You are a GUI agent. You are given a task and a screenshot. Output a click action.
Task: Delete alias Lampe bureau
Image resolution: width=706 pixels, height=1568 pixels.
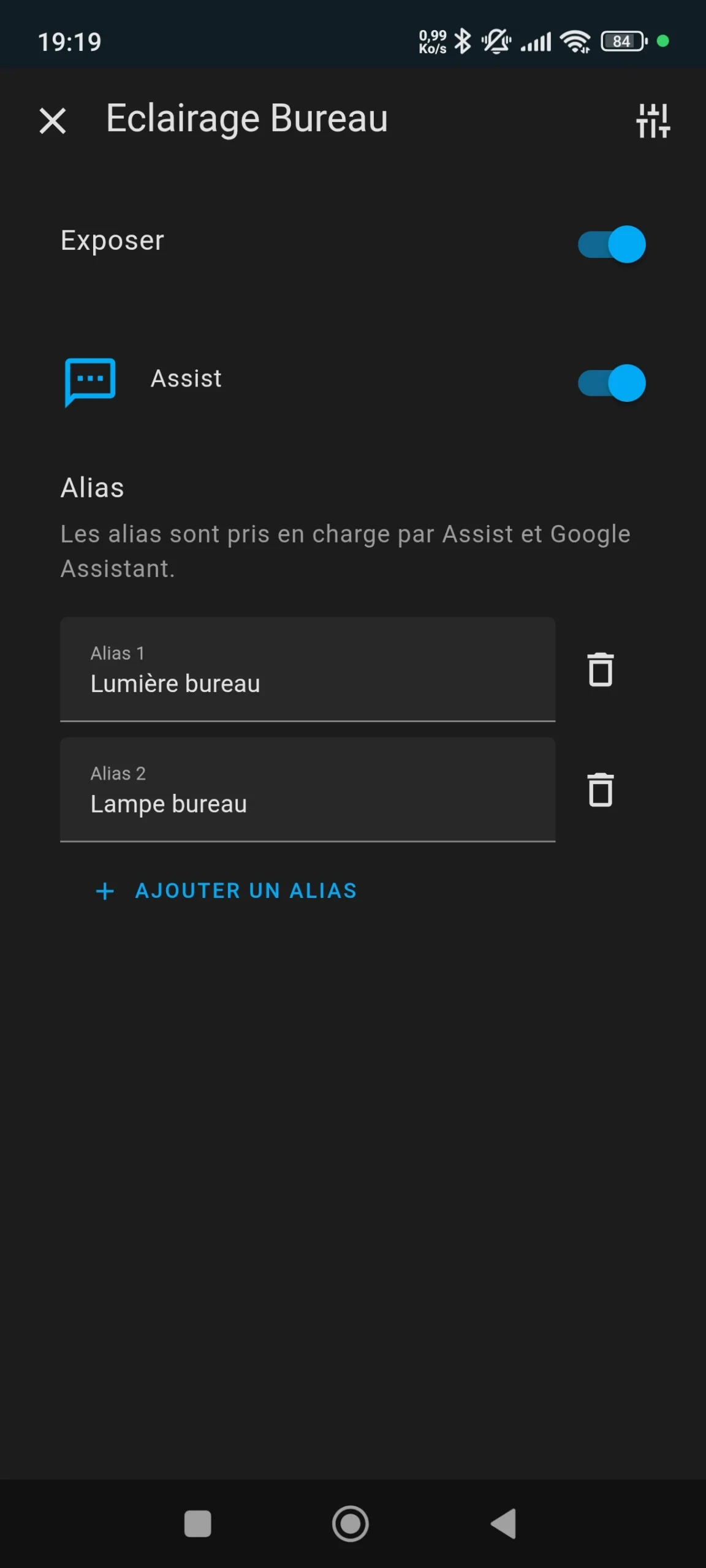601,790
